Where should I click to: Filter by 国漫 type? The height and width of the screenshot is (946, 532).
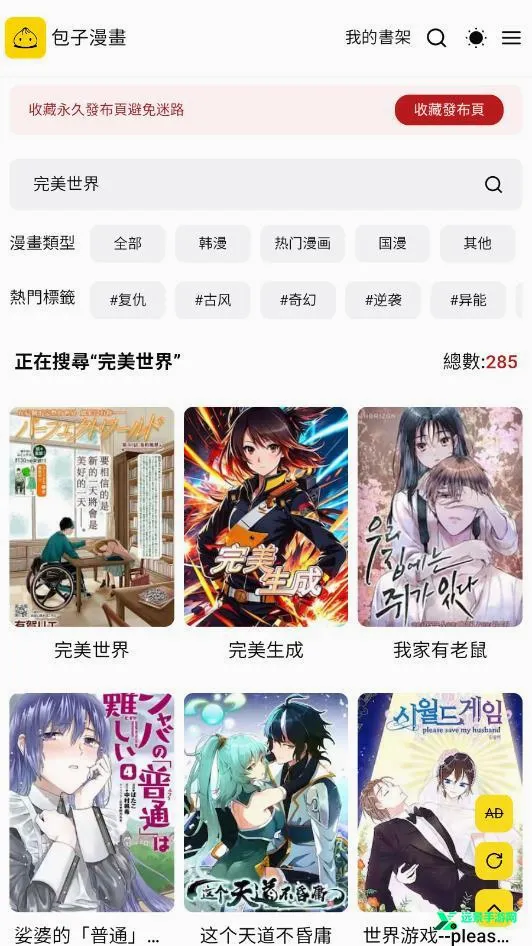392,243
